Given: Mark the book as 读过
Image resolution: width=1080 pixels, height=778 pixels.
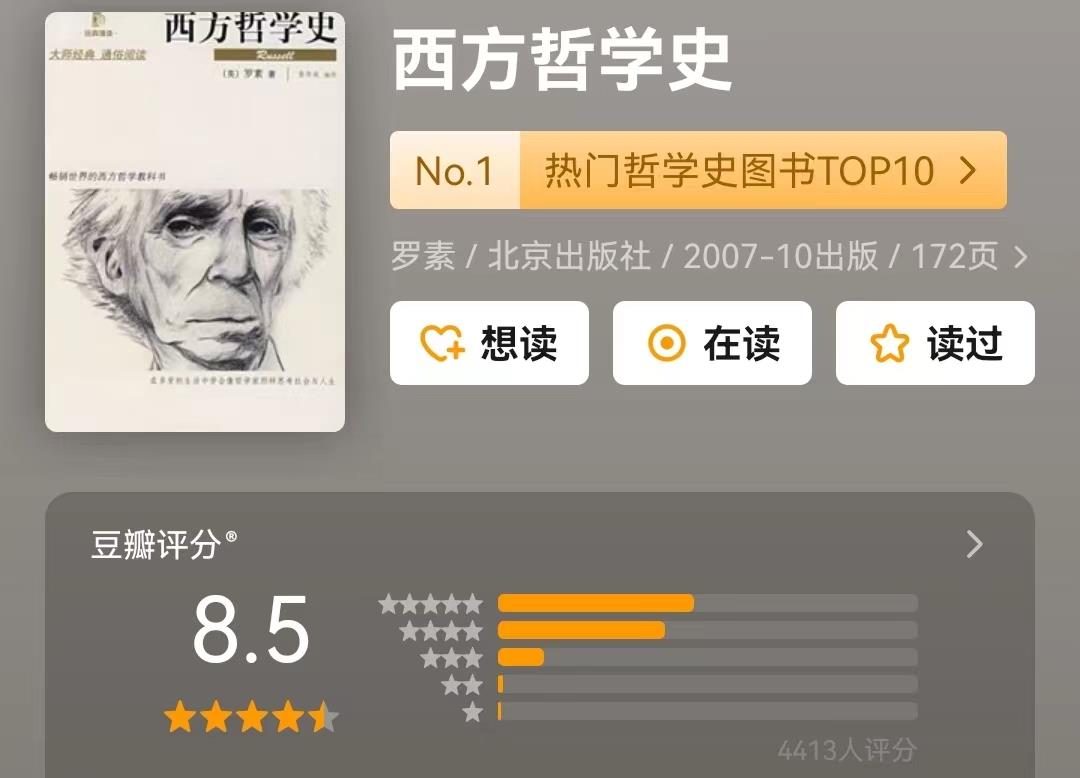Looking at the screenshot, I should (x=935, y=343).
